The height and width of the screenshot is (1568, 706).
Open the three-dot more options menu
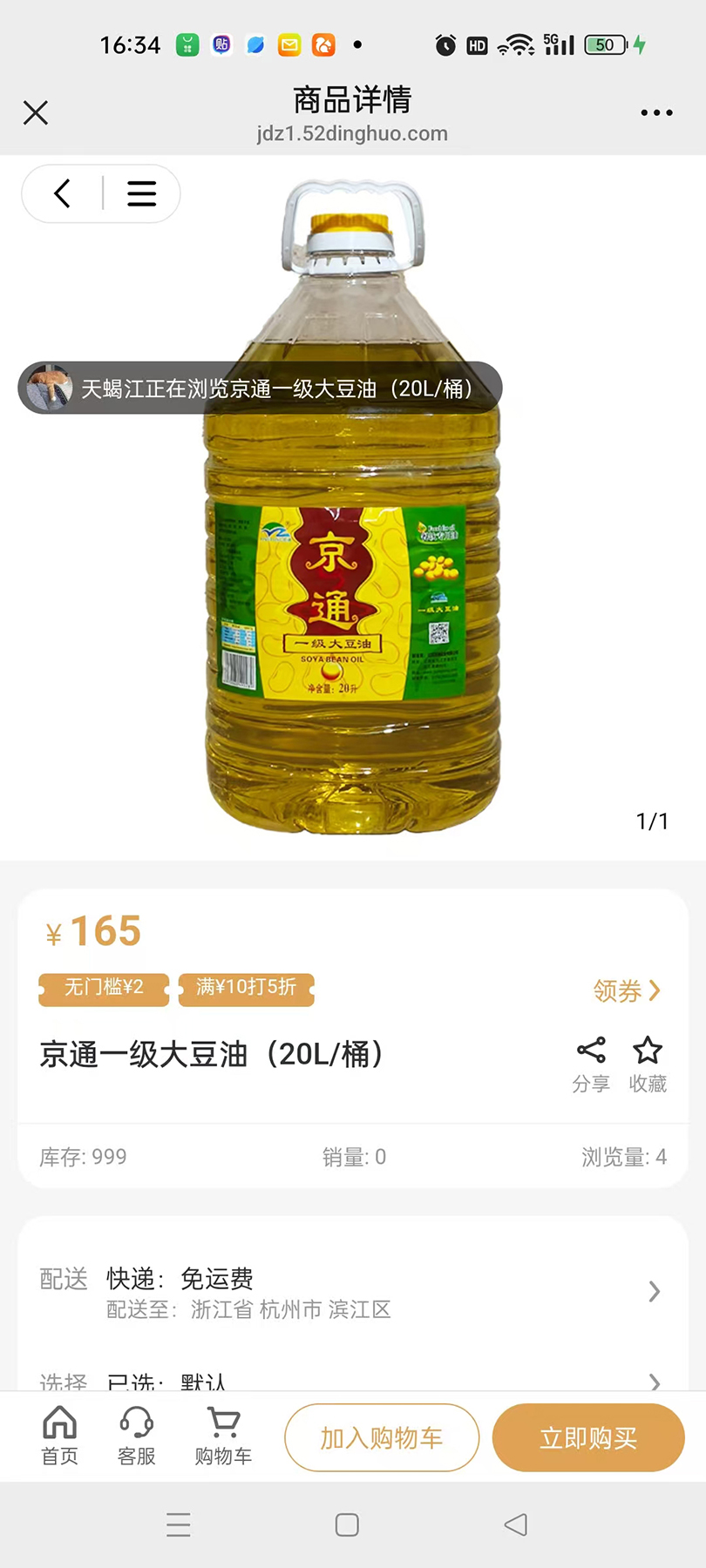[x=655, y=113]
